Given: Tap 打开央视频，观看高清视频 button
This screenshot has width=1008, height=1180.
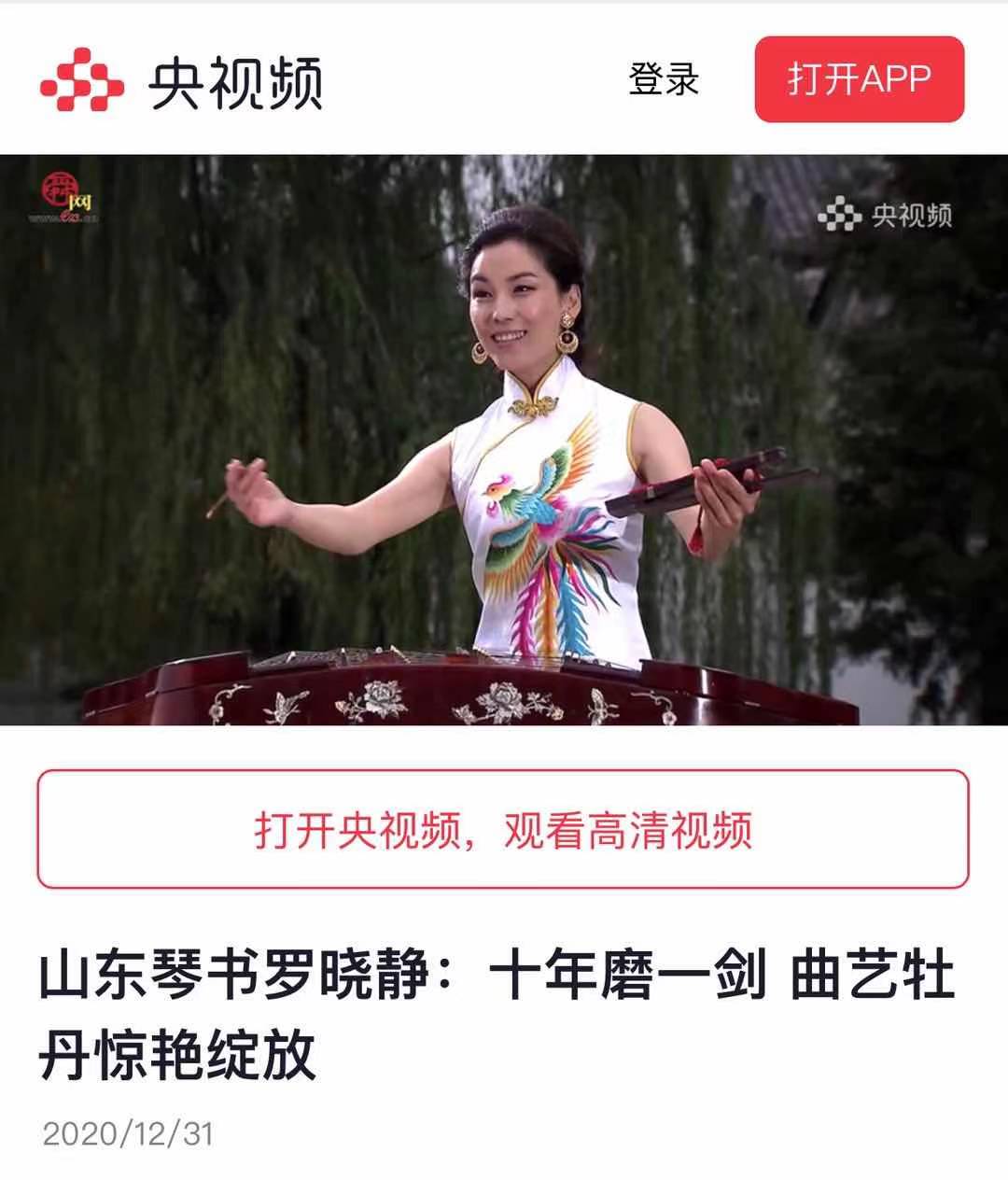Looking at the screenshot, I should [503, 829].
